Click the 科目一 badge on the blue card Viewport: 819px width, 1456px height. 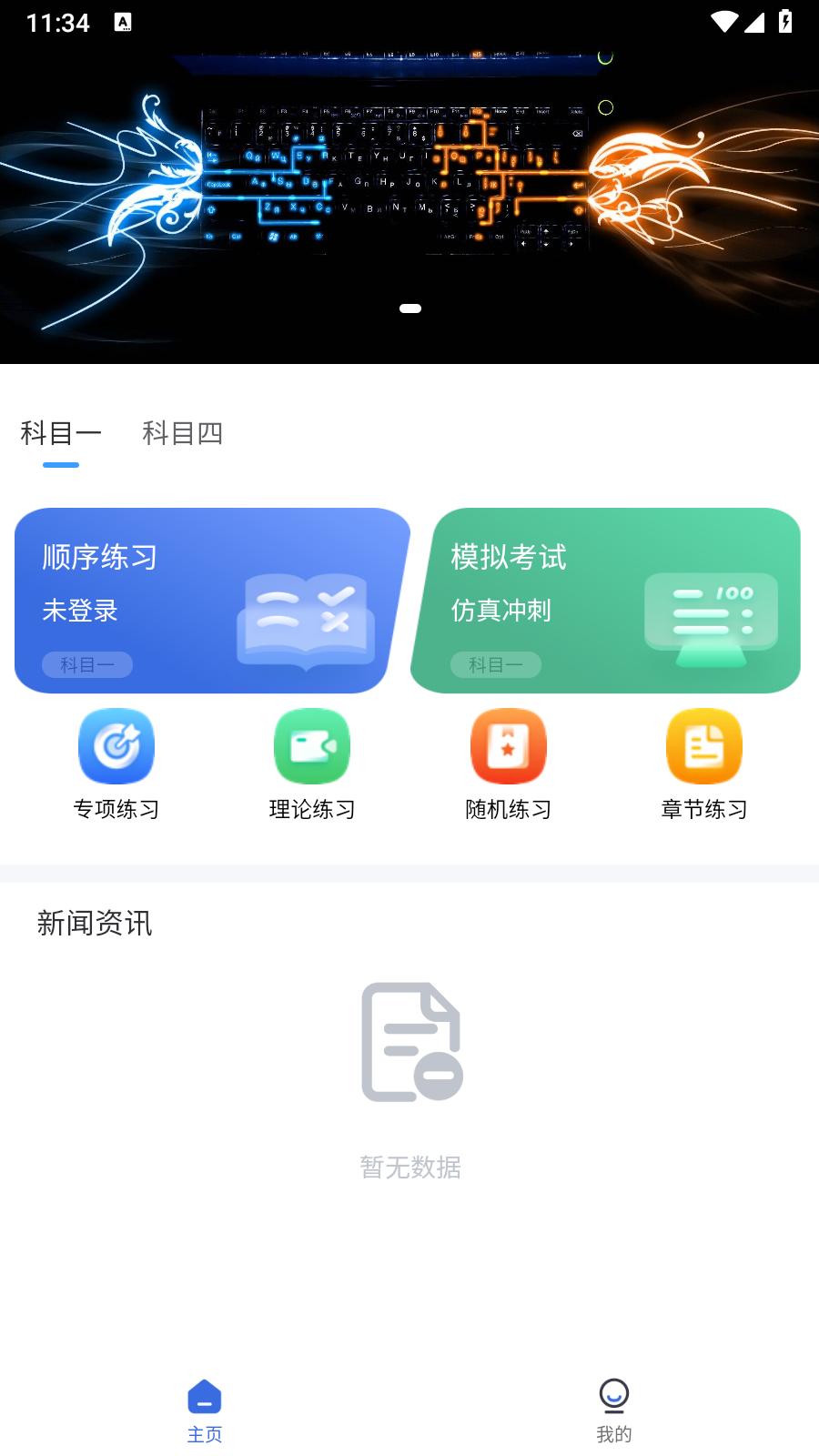point(86,665)
